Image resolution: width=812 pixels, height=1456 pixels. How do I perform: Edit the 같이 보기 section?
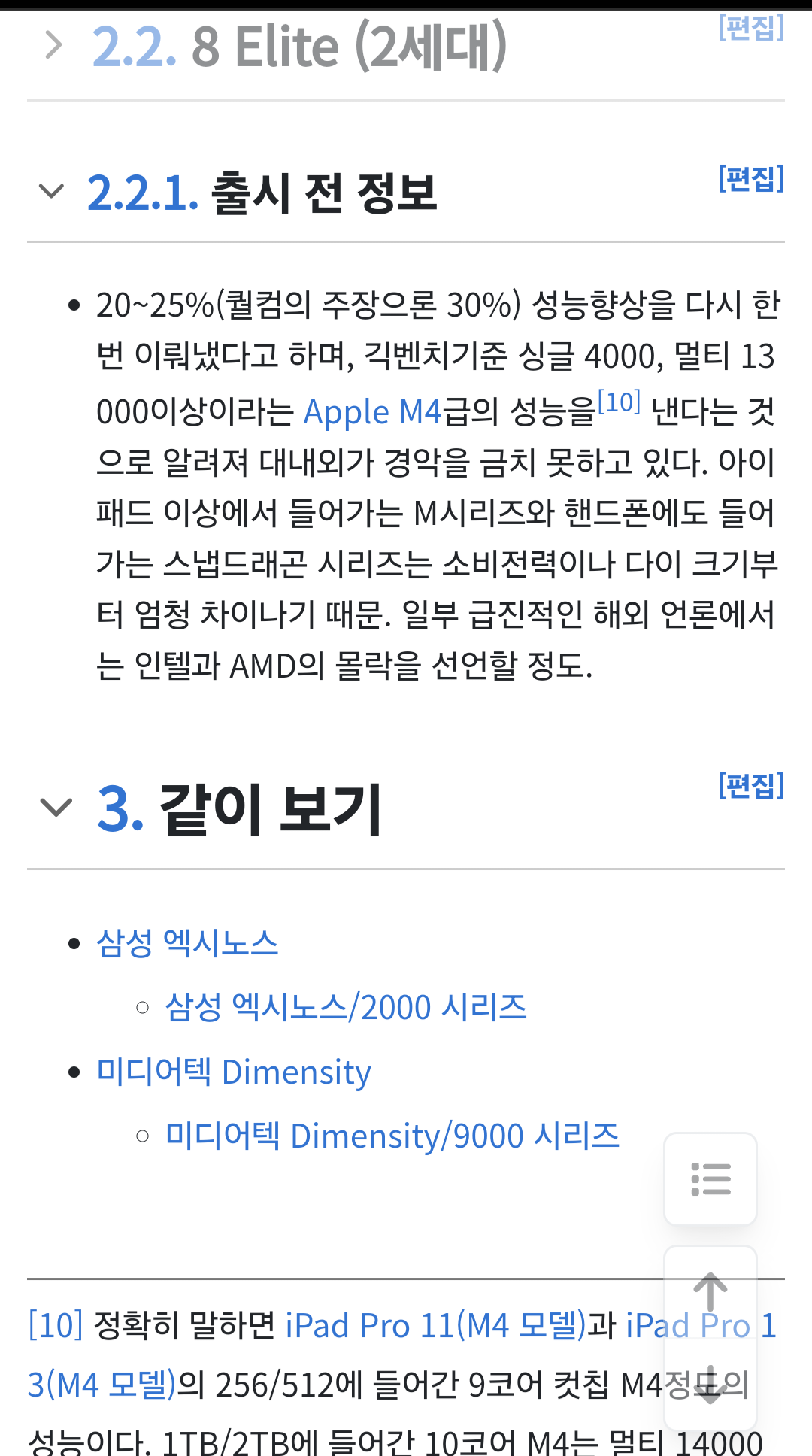click(751, 785)
